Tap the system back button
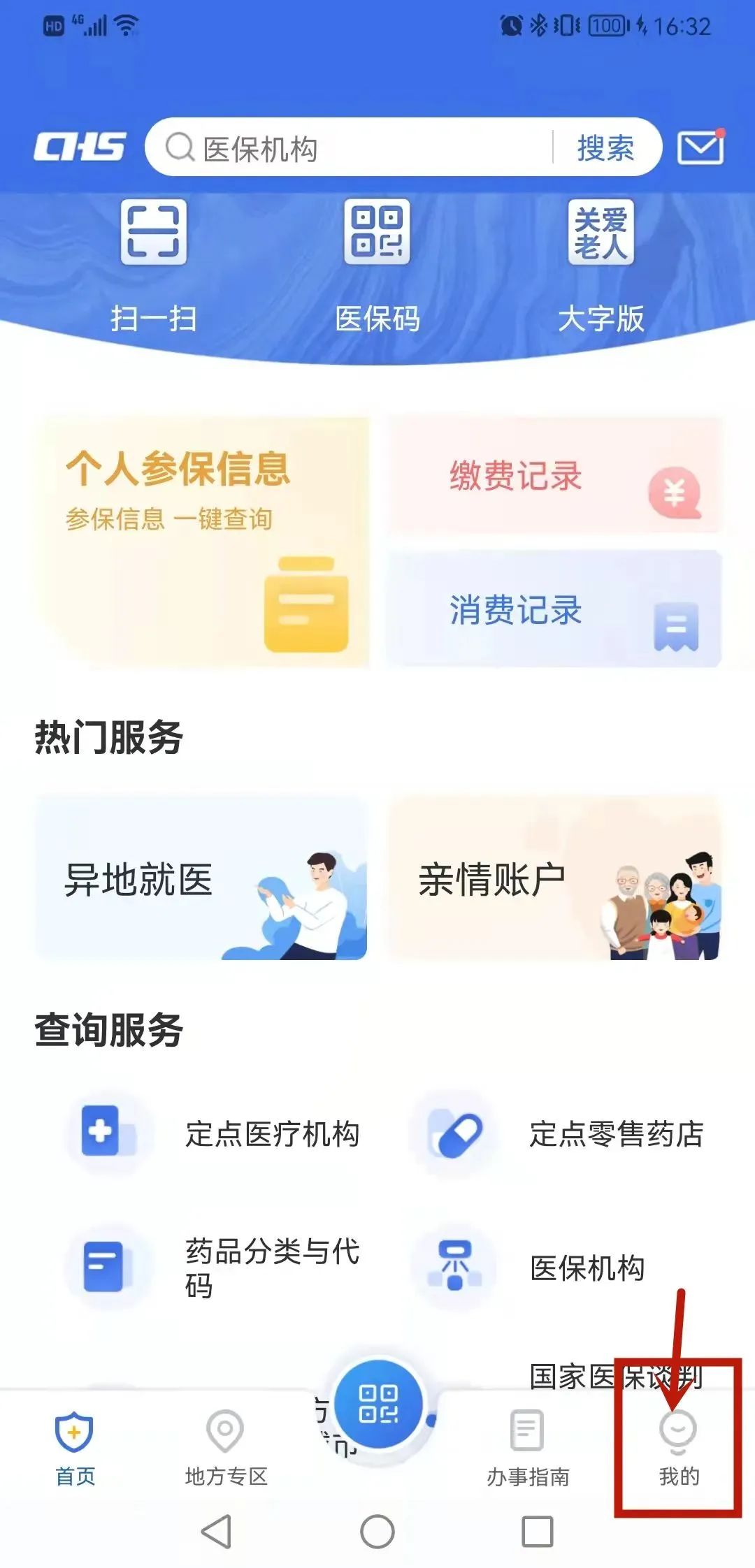This screenshot has height=1568, width=755. click(x=217, y=1532)
